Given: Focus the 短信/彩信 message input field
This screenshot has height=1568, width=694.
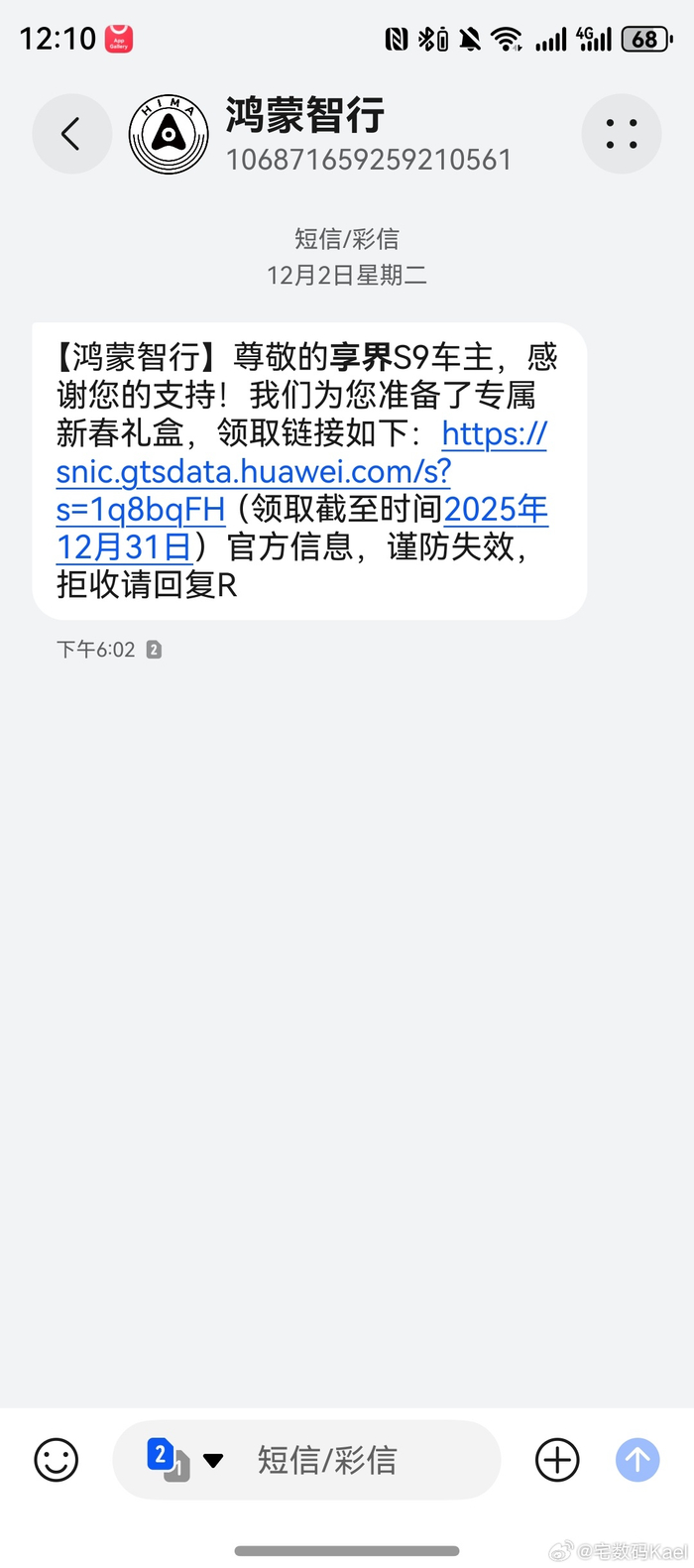Looking at the screenshot, I should (x=357, y=1459).
